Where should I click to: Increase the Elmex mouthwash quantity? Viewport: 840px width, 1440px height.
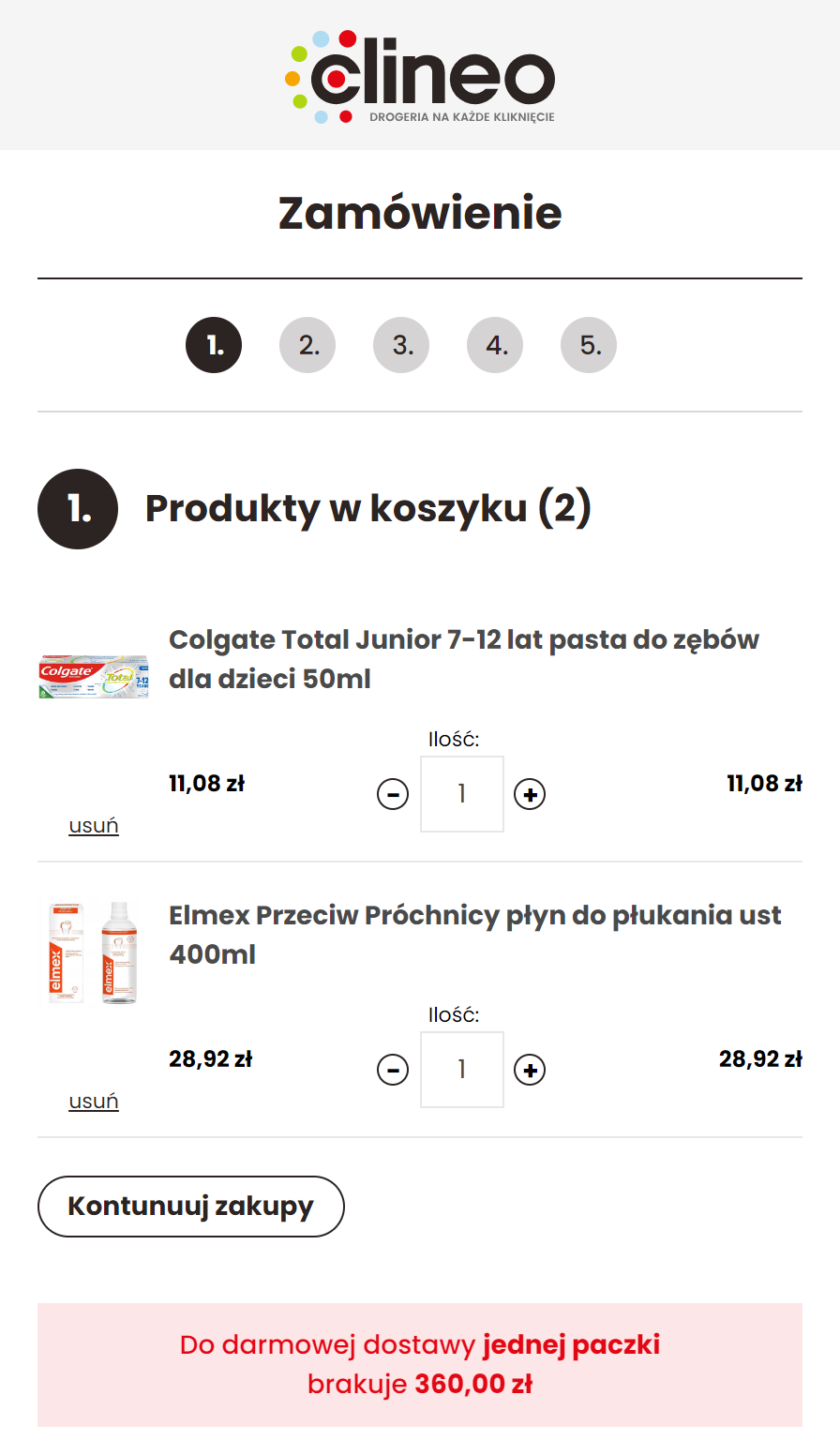point(530,1071)
